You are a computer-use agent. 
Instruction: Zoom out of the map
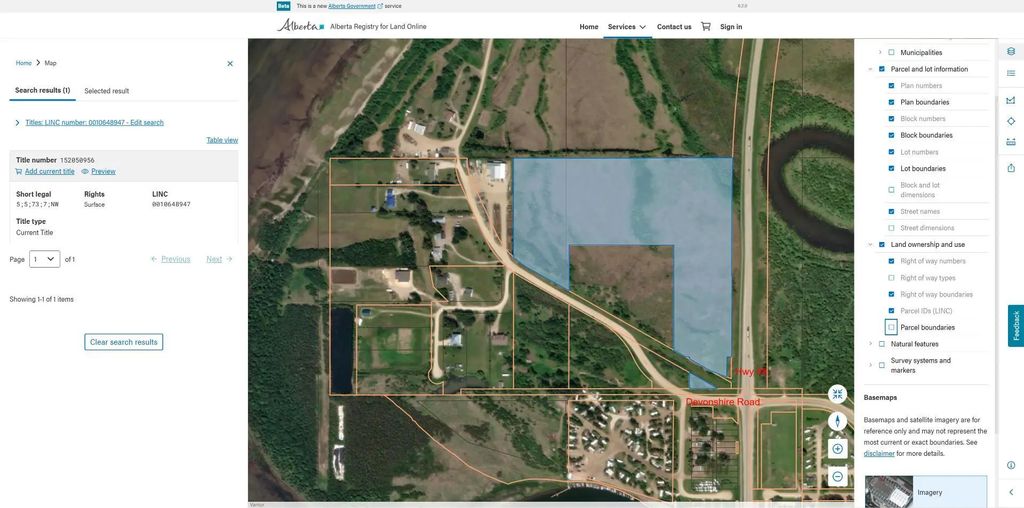(x=838, y=477)
